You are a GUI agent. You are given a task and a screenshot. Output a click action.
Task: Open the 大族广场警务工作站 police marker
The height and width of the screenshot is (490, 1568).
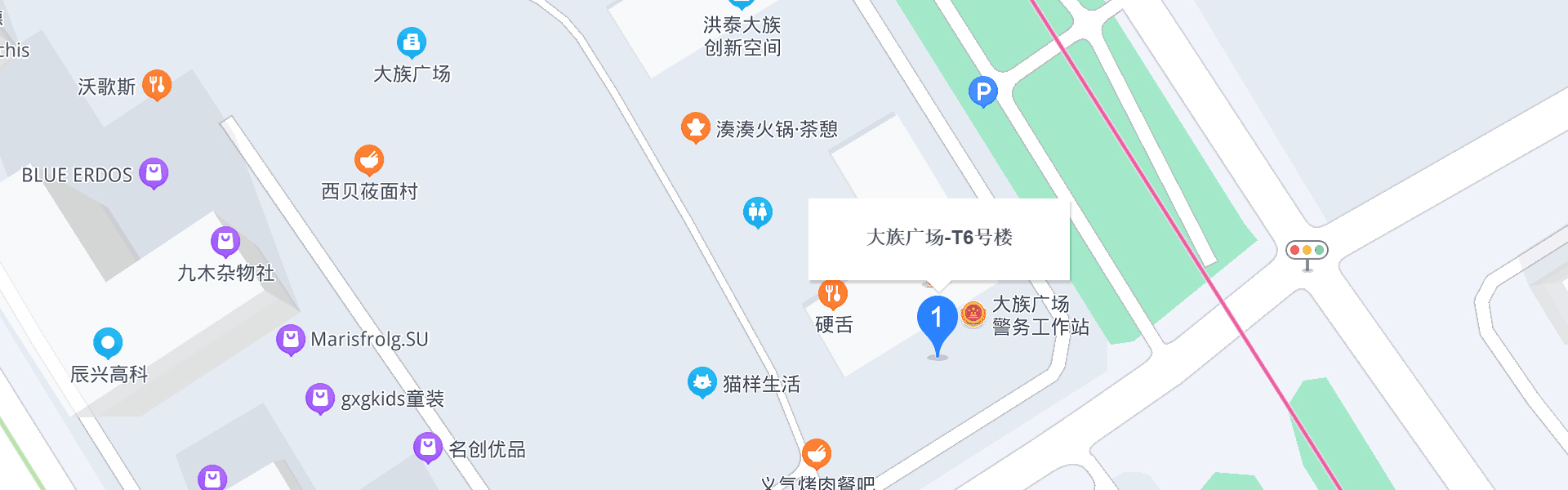tap(973, 314)
